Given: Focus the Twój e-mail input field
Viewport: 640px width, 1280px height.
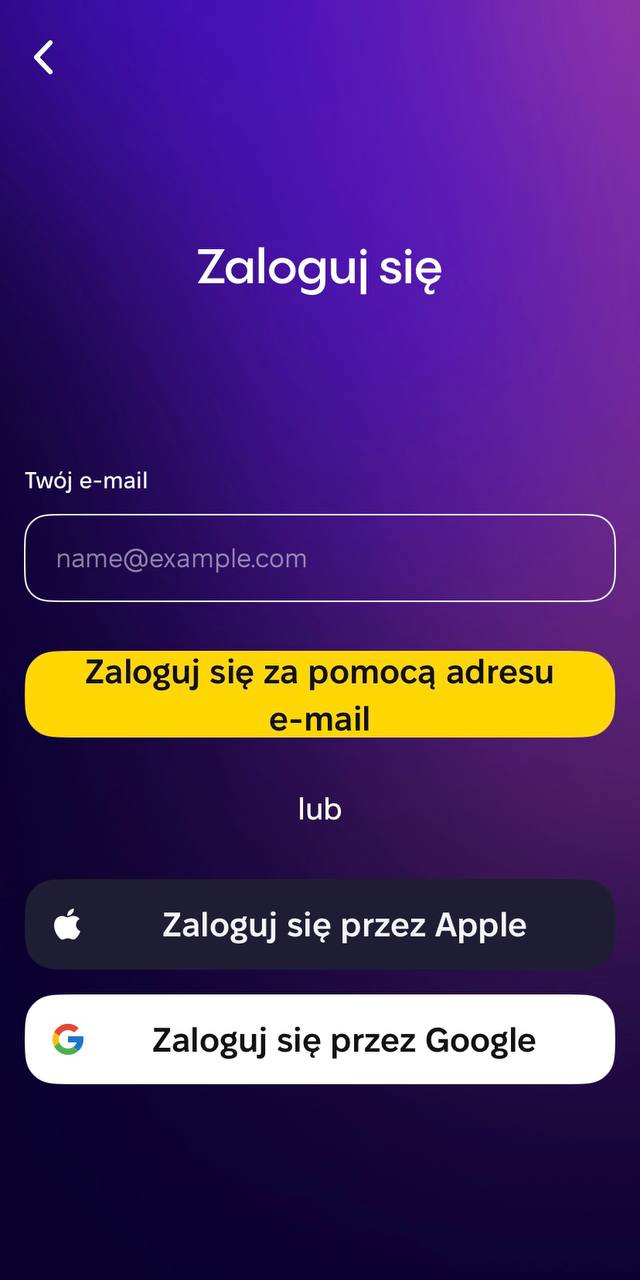Looking at the screenshot, I should pos(320,558).
